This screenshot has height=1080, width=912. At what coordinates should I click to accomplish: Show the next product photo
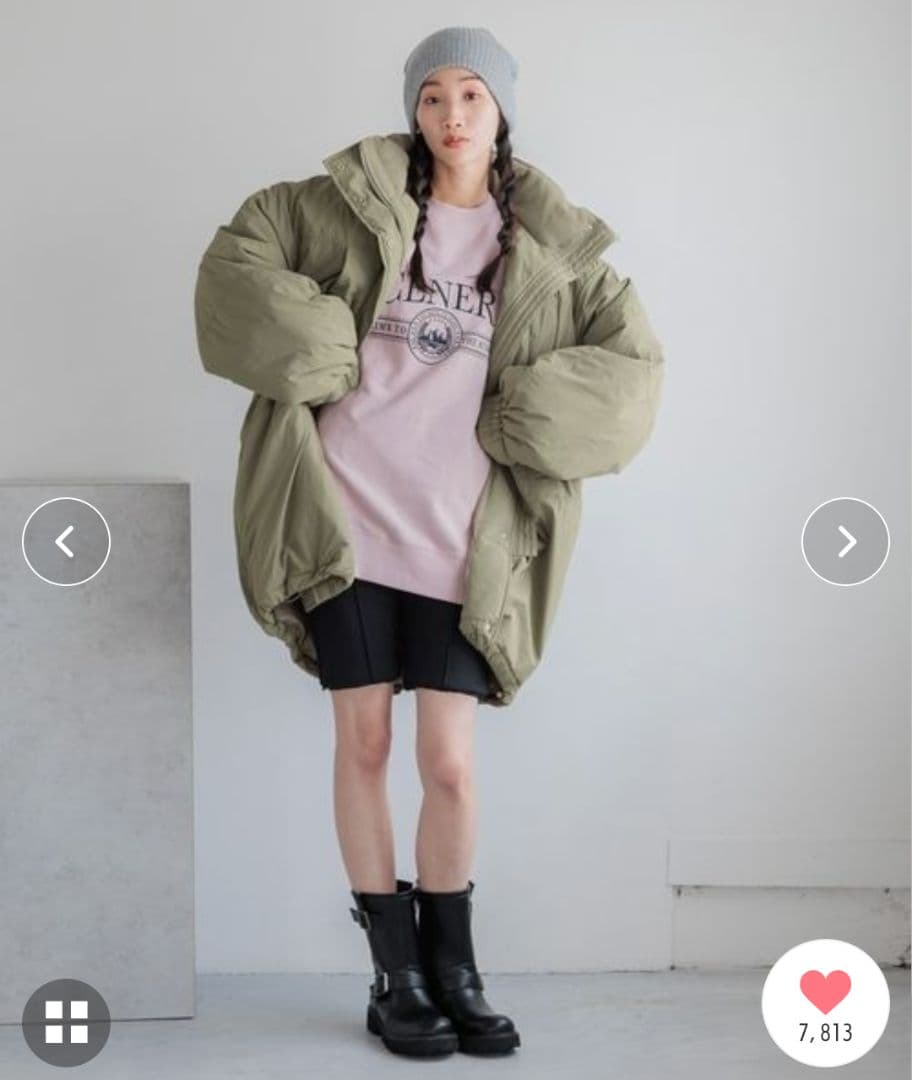pyautogui.click(x=845, y=541)
